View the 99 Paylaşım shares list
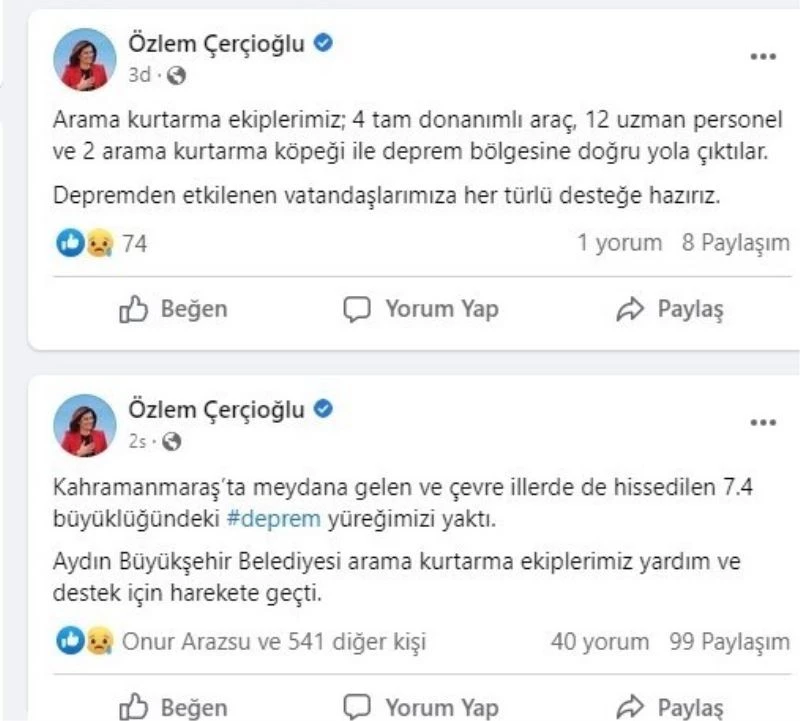The width and height of the screenshot is (800, 721). (731, 641)
